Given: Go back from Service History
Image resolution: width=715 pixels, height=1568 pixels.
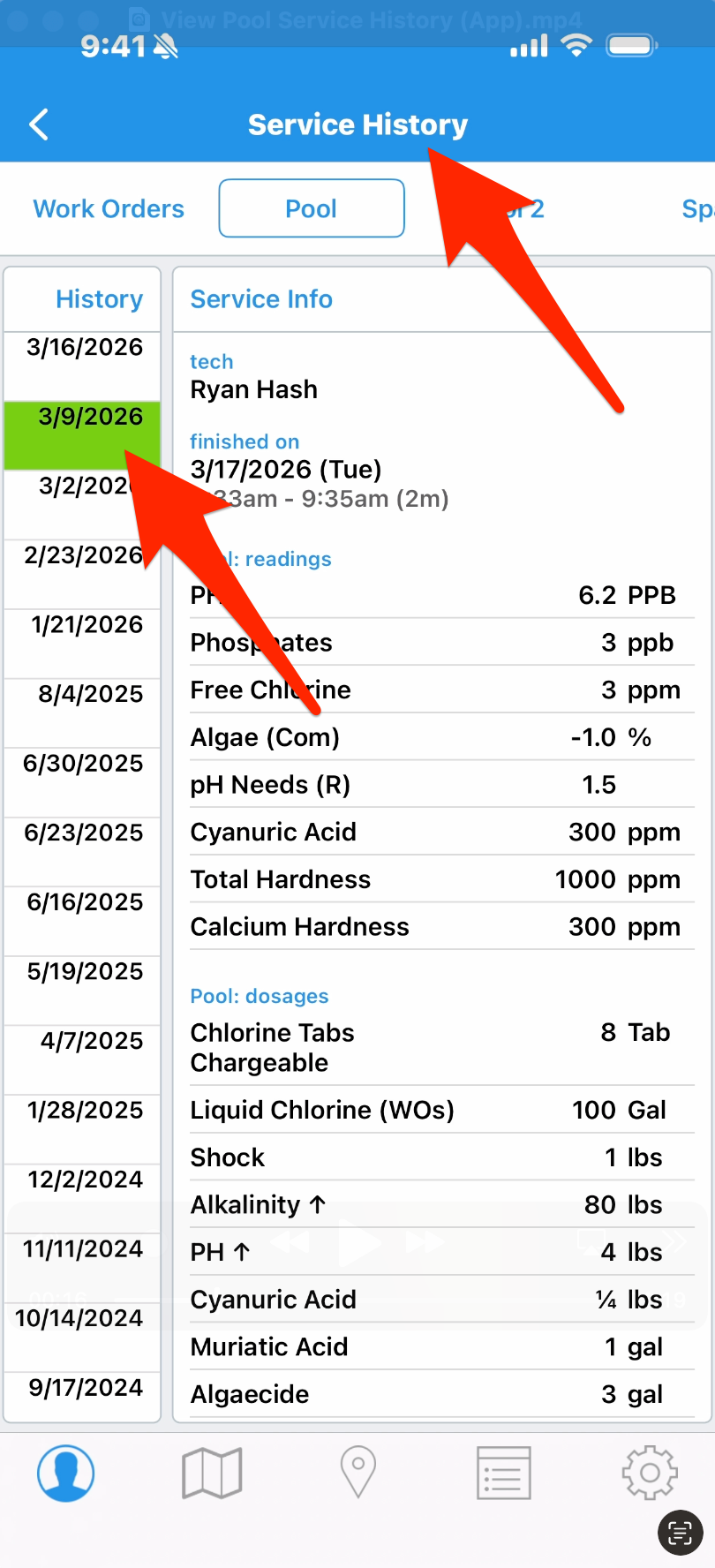Looking at the screenshot, I should (39, 124).
